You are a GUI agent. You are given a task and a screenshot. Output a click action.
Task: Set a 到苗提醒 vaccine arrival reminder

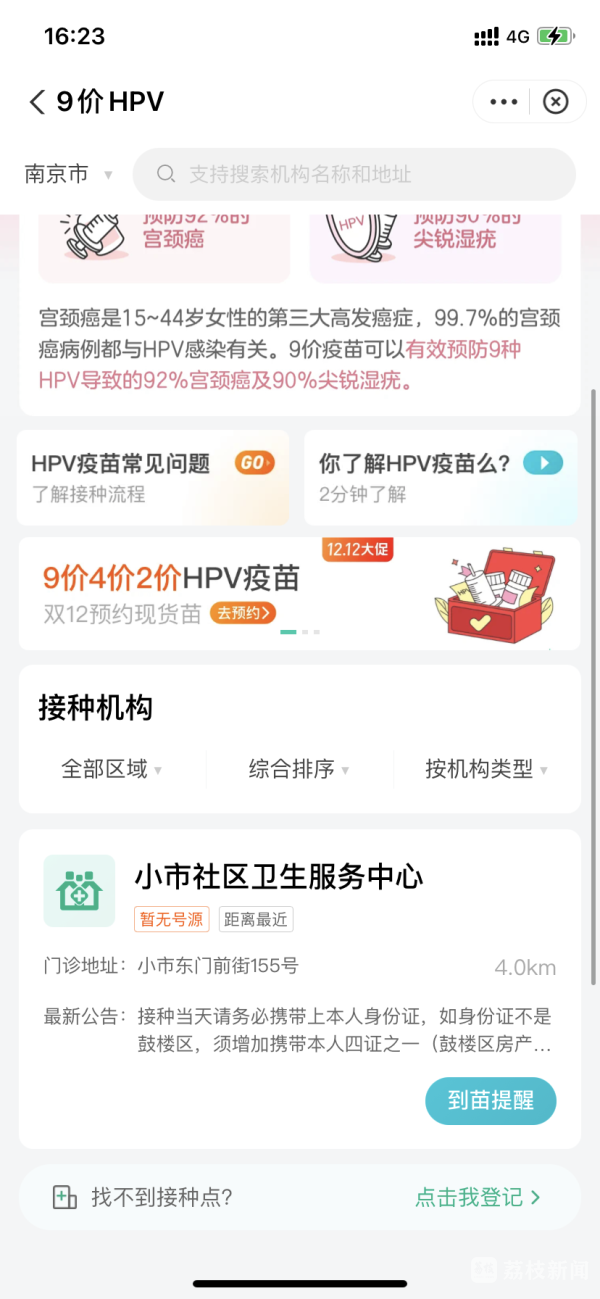pos(490,1101)
